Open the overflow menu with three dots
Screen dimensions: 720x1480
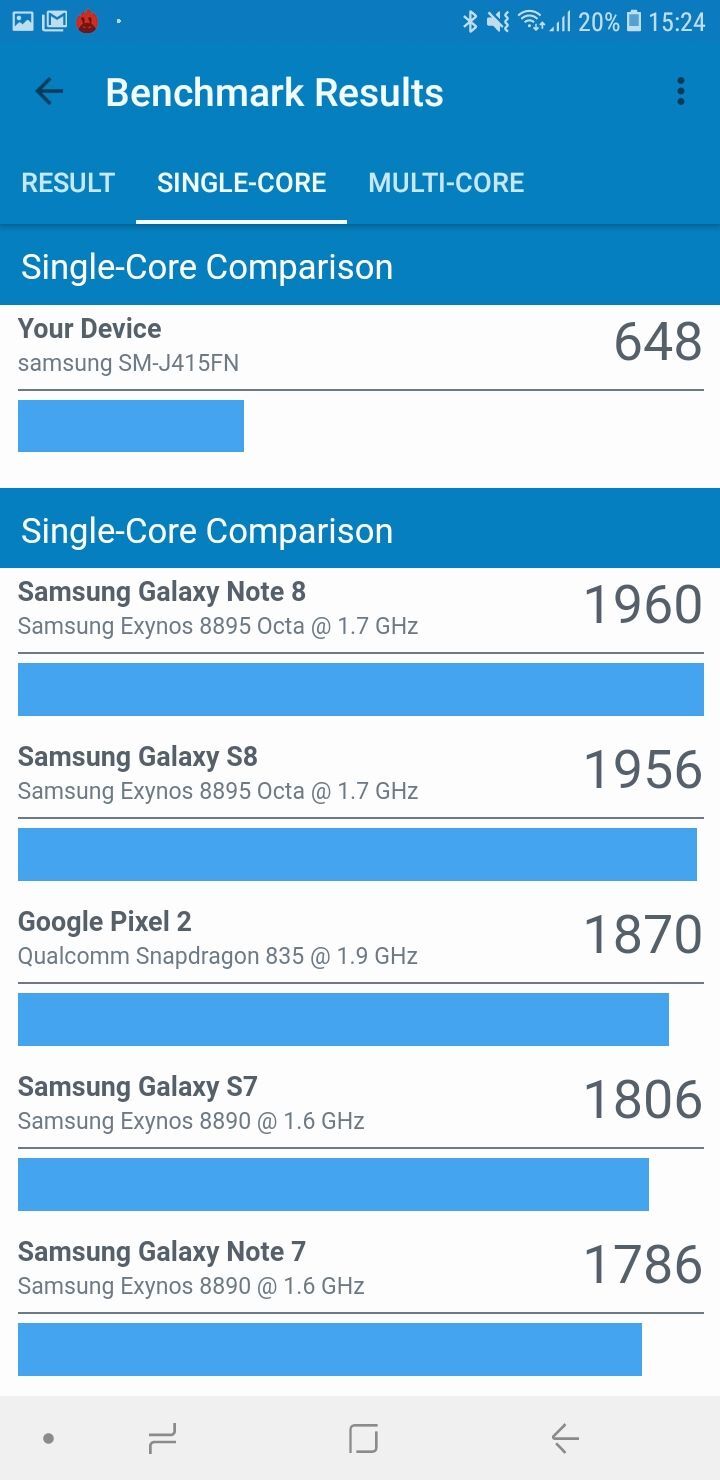click(681, 91)
